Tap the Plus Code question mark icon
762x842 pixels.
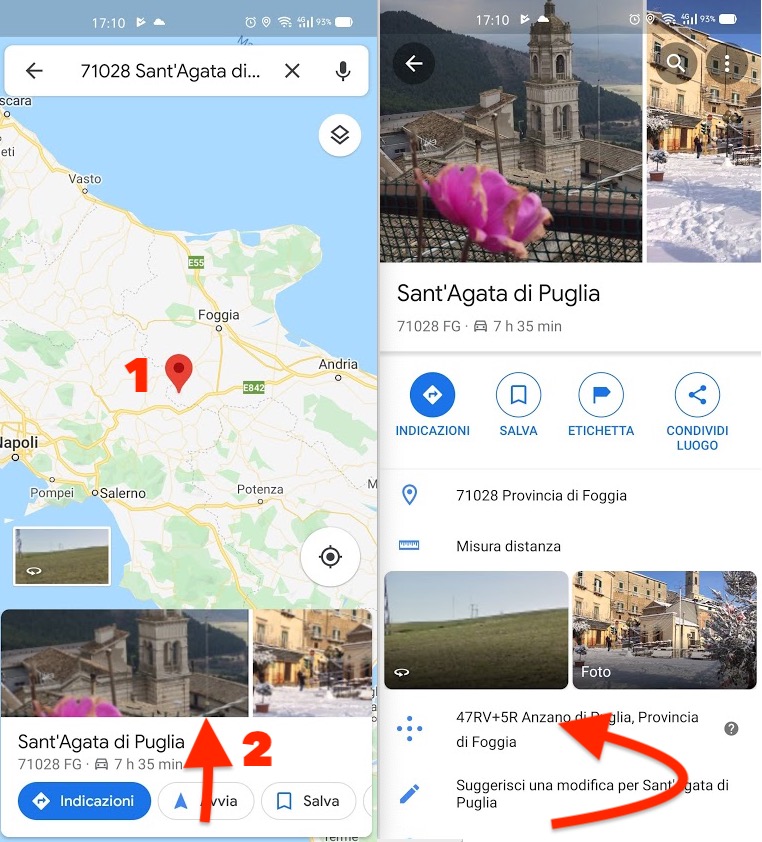[x=731, y=728]
